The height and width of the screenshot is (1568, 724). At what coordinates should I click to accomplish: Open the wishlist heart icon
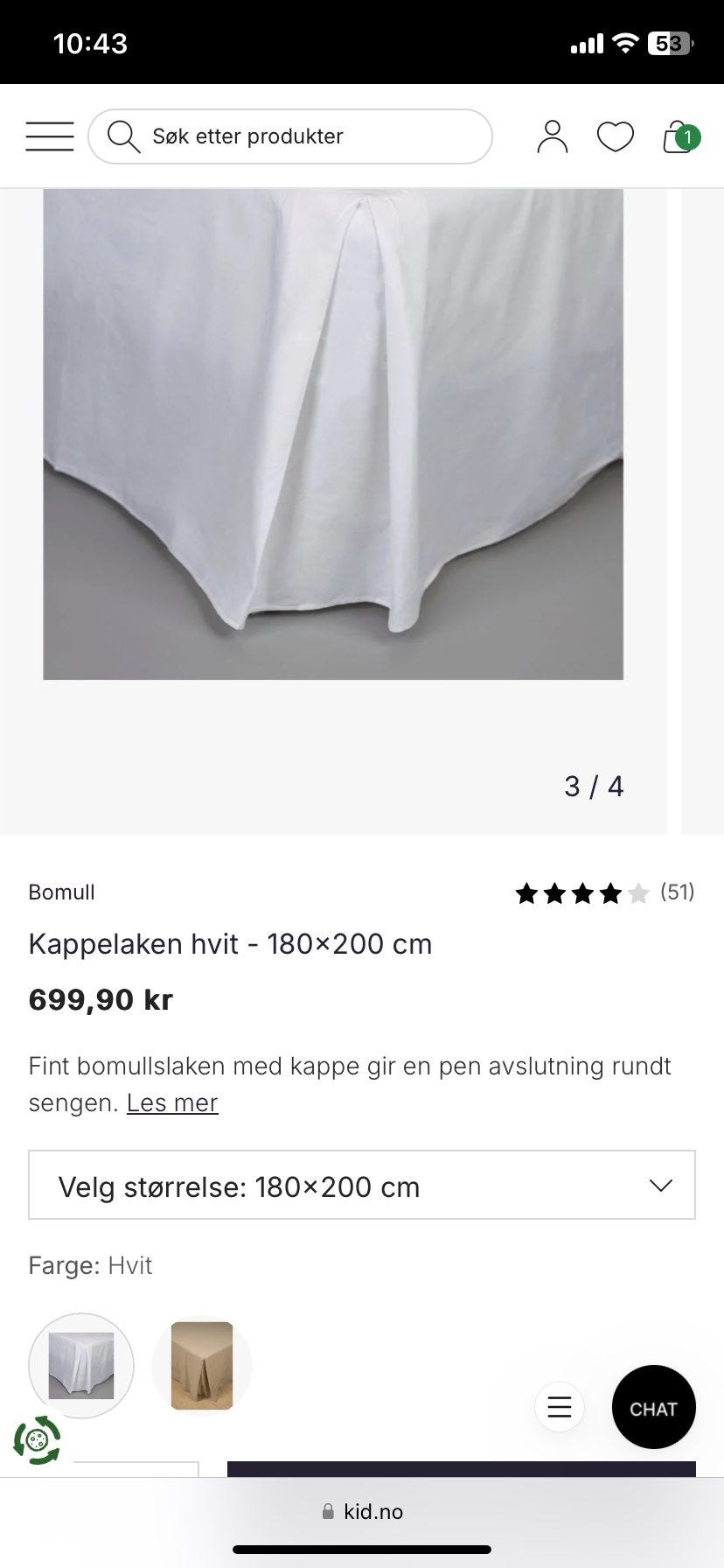(x=616, y=136)
